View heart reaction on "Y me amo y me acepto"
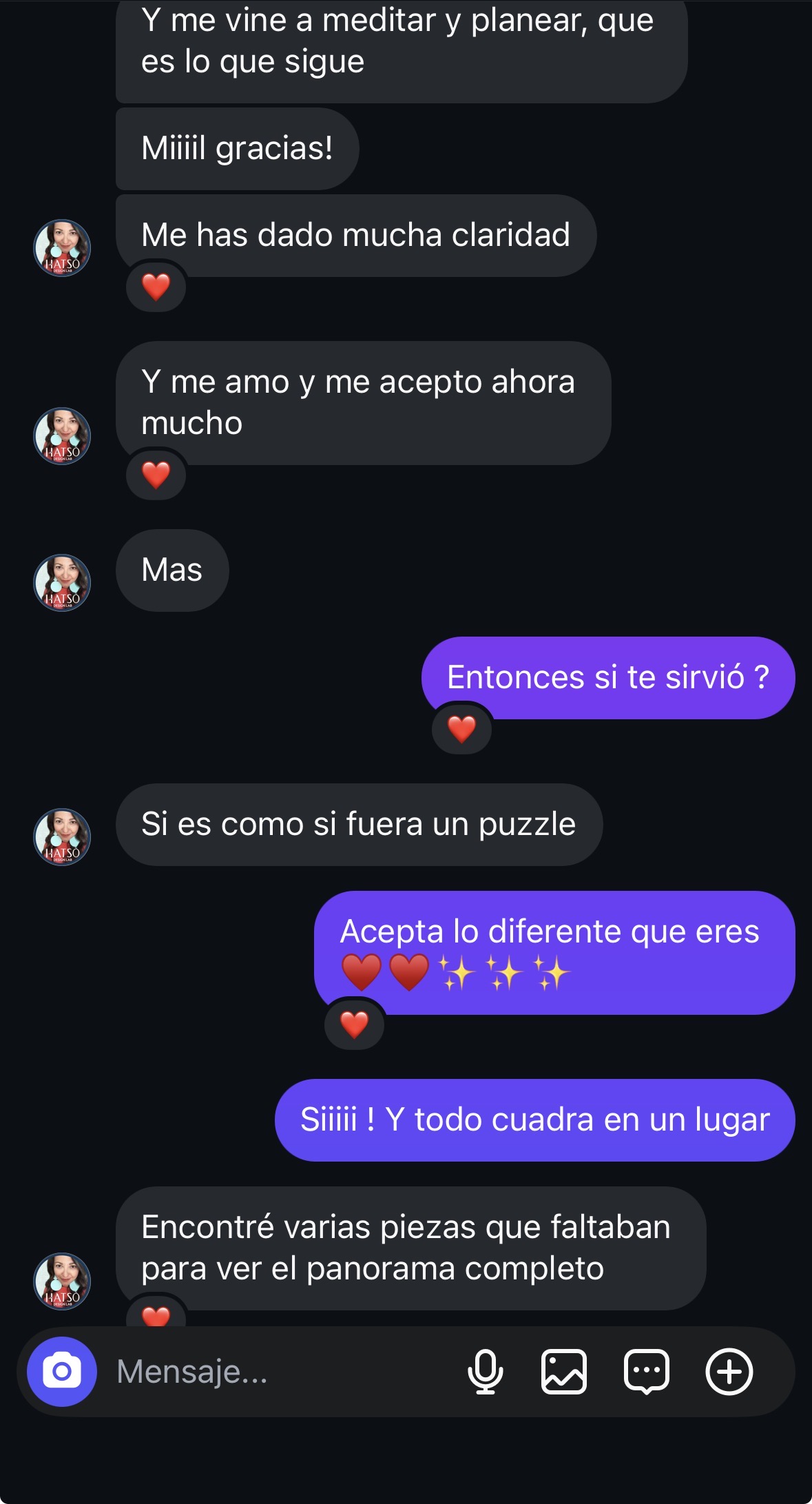 click(x=156, y=475)
